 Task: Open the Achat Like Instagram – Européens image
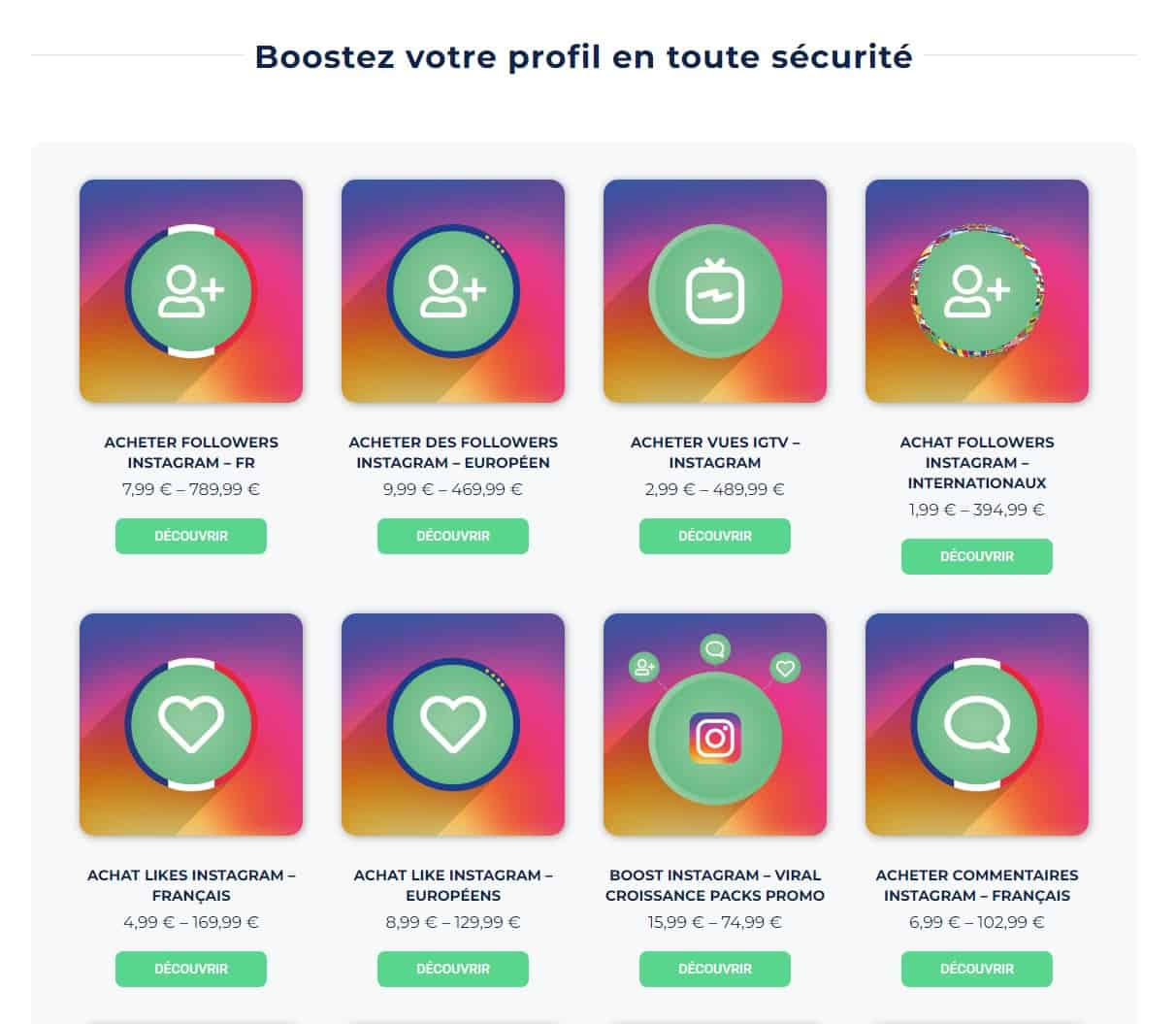pos(453,724)
